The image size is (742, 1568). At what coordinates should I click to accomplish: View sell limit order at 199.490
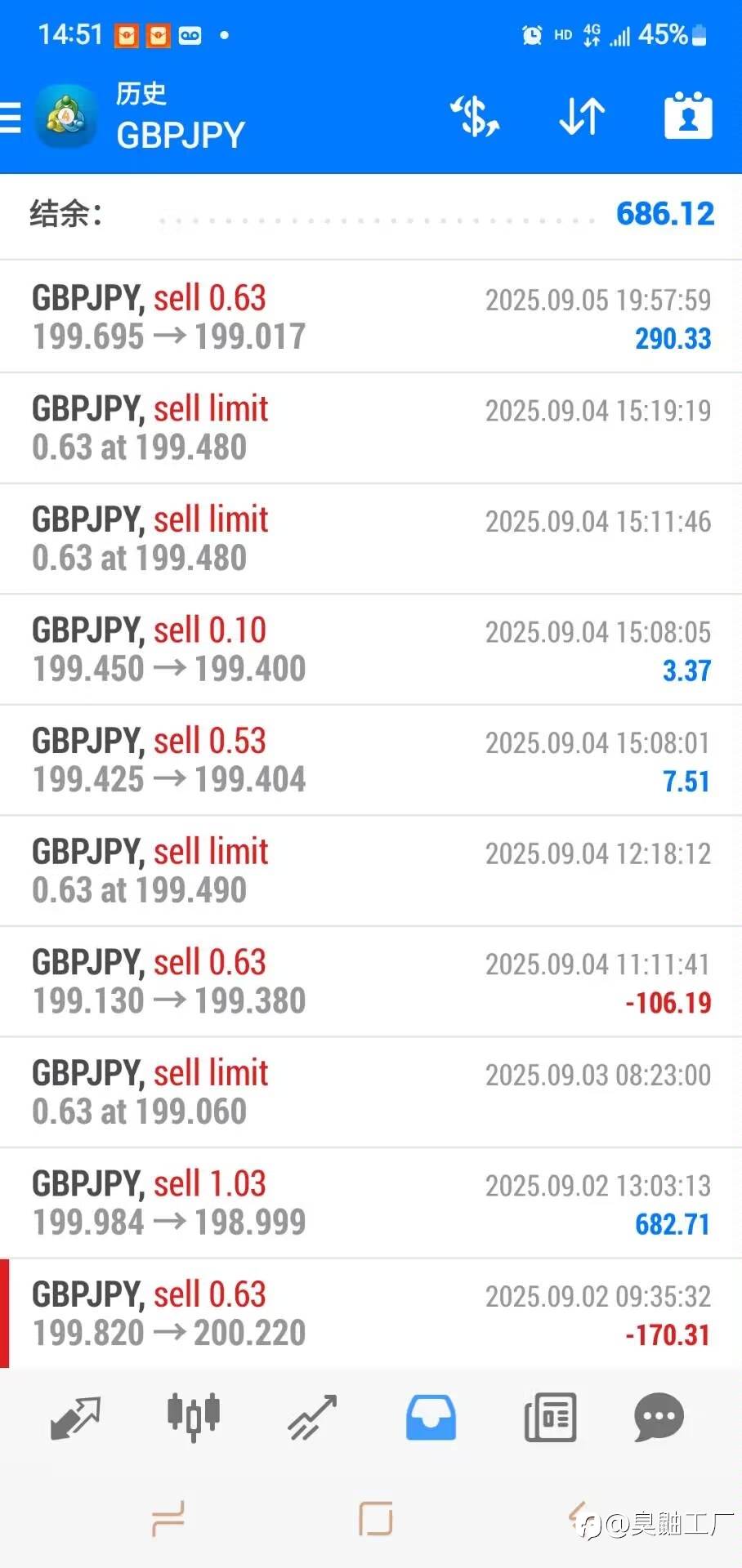pyautogui.click(x=371, y=871)
